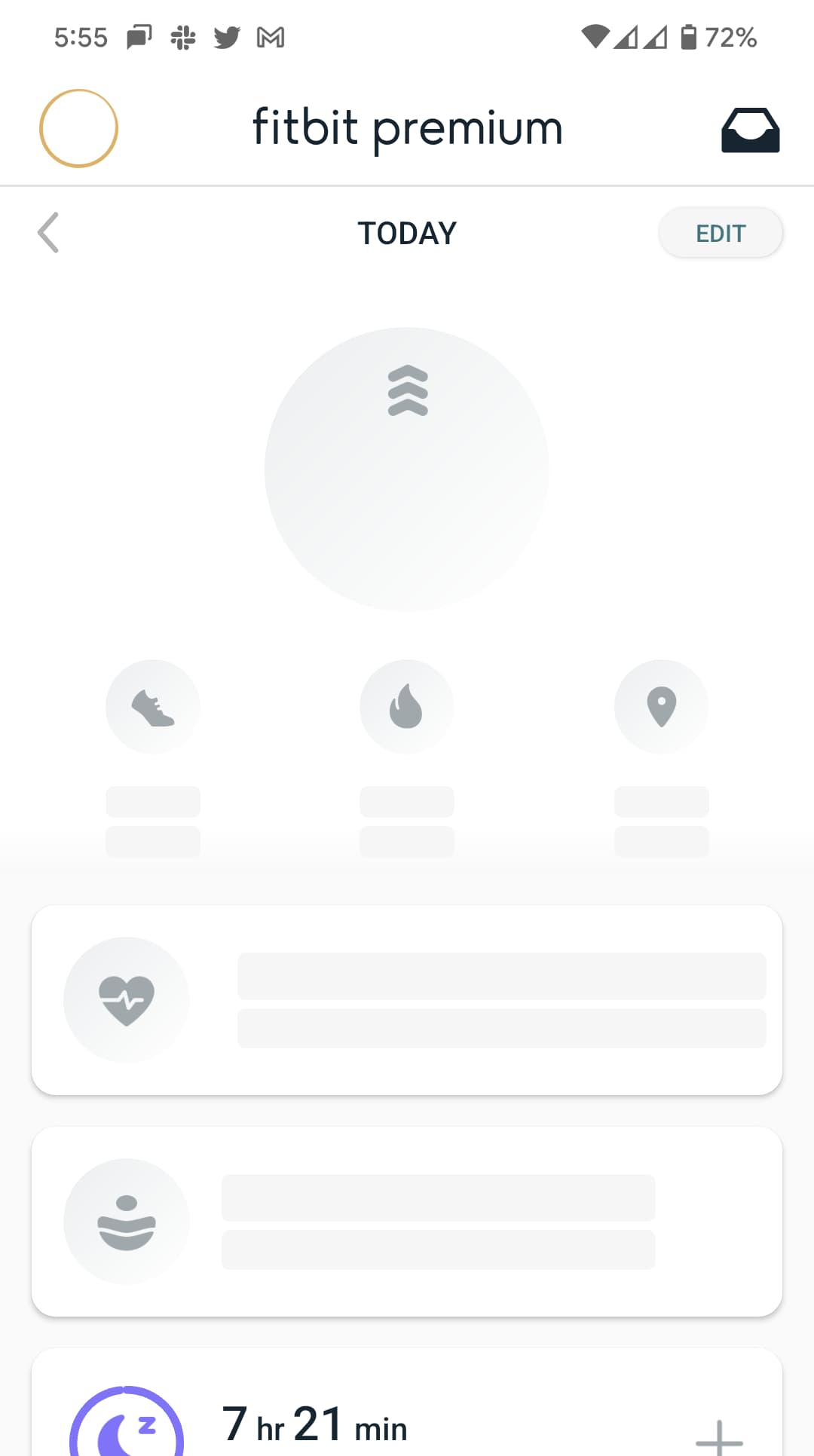Open the inbox tray icon
The width and height of the screenshot is (814, 1456).
coord(750,130)
